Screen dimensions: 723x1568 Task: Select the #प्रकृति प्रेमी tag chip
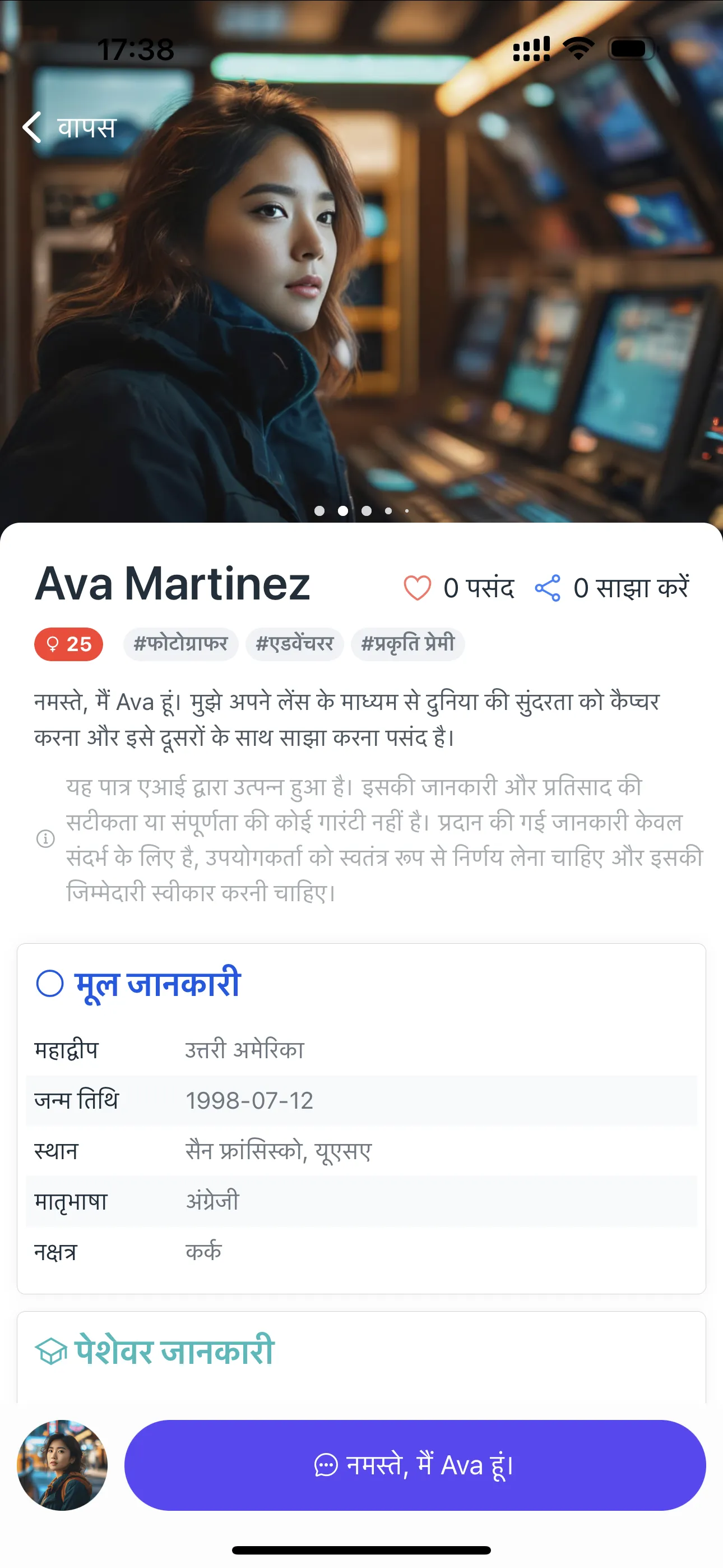408,644
